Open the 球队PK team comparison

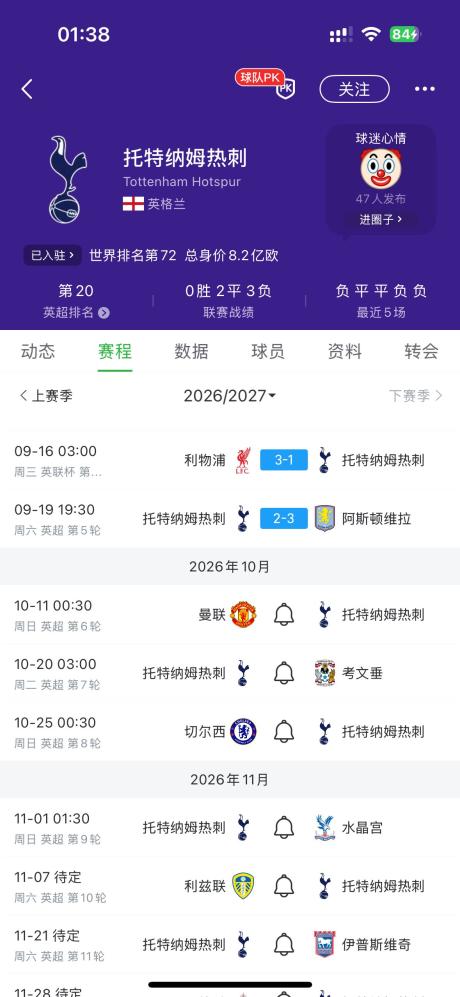tap(265, 83)
